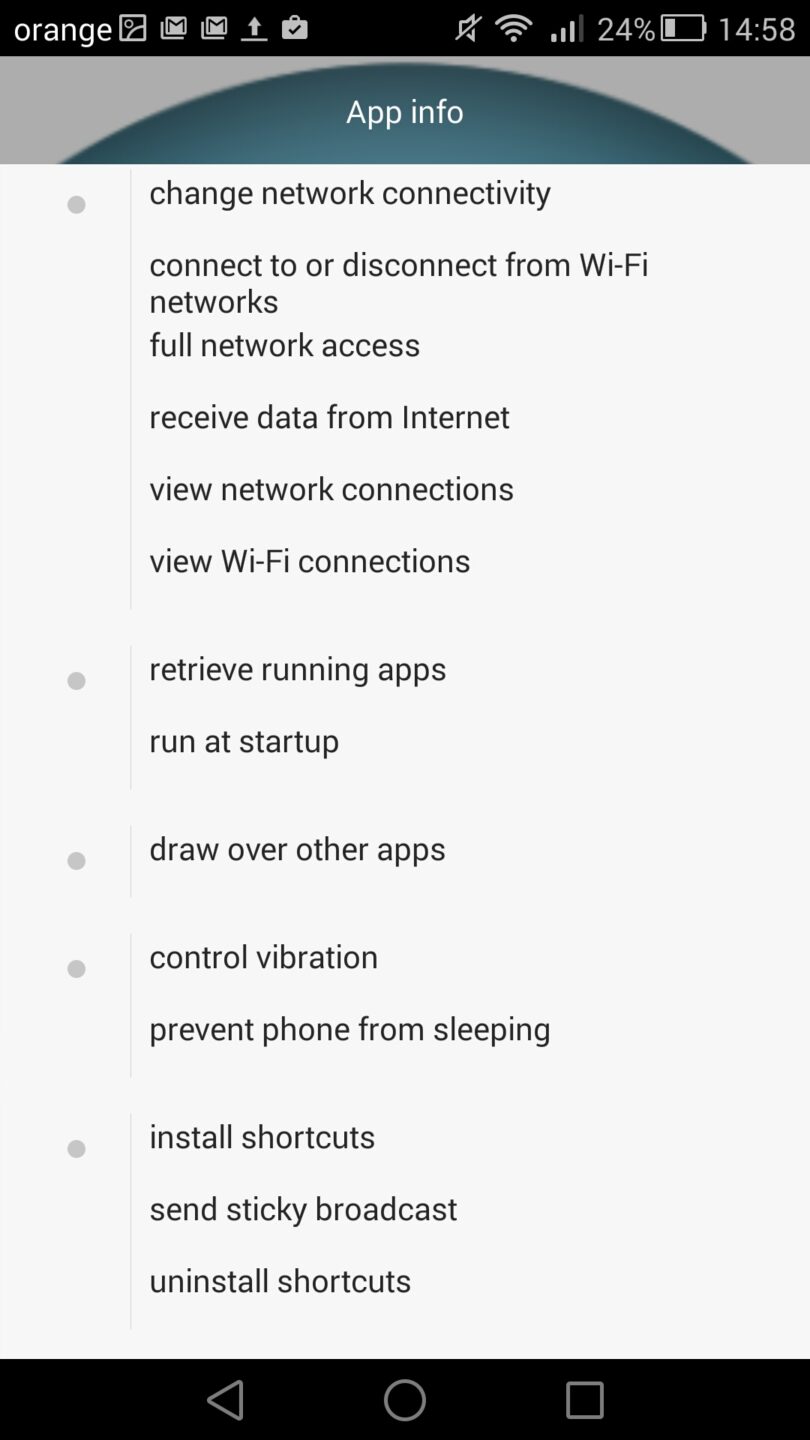This screenshot has height=1440, width=810.
Task: Tap the Back navigation triangle
Action: click(225, 1399)
